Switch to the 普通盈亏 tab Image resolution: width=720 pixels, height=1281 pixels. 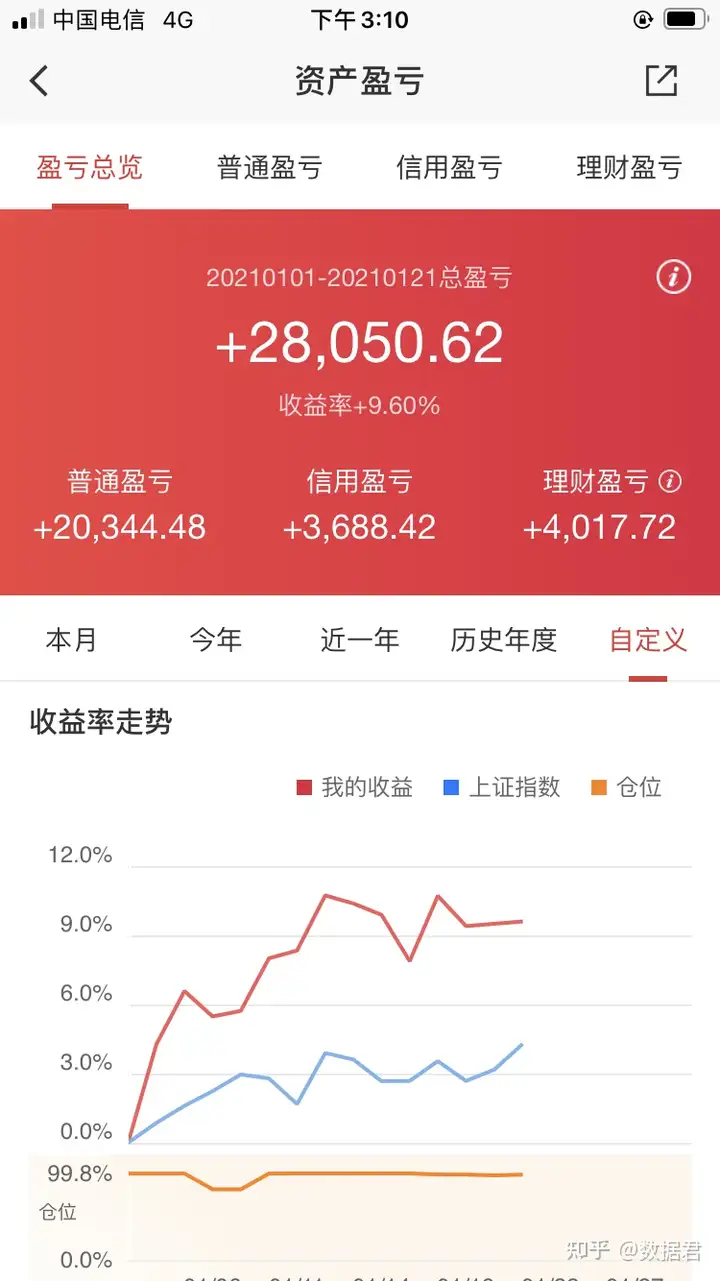[270, 168]
